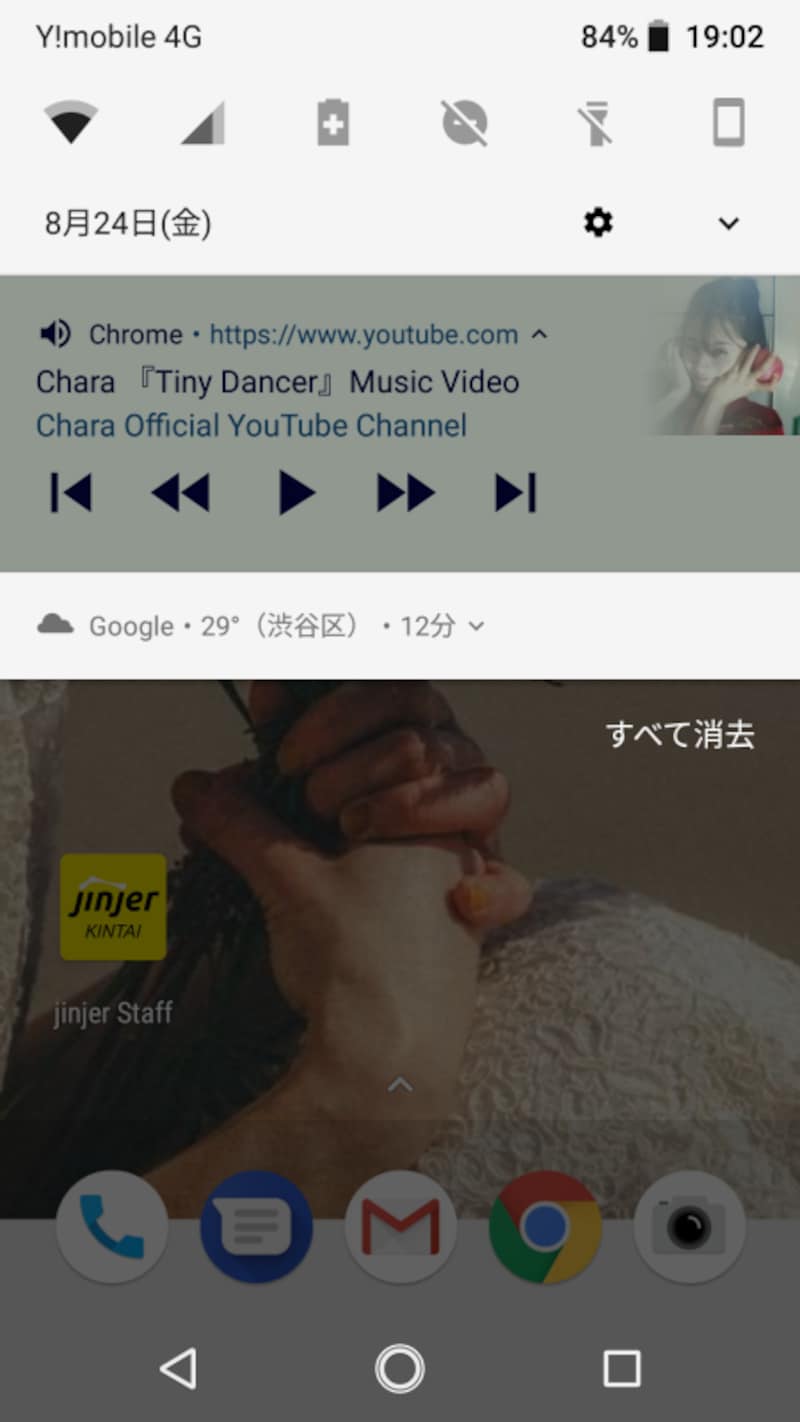Open the Settings gear
Viewport: 800px width, 1422px height.
point(597,223)
